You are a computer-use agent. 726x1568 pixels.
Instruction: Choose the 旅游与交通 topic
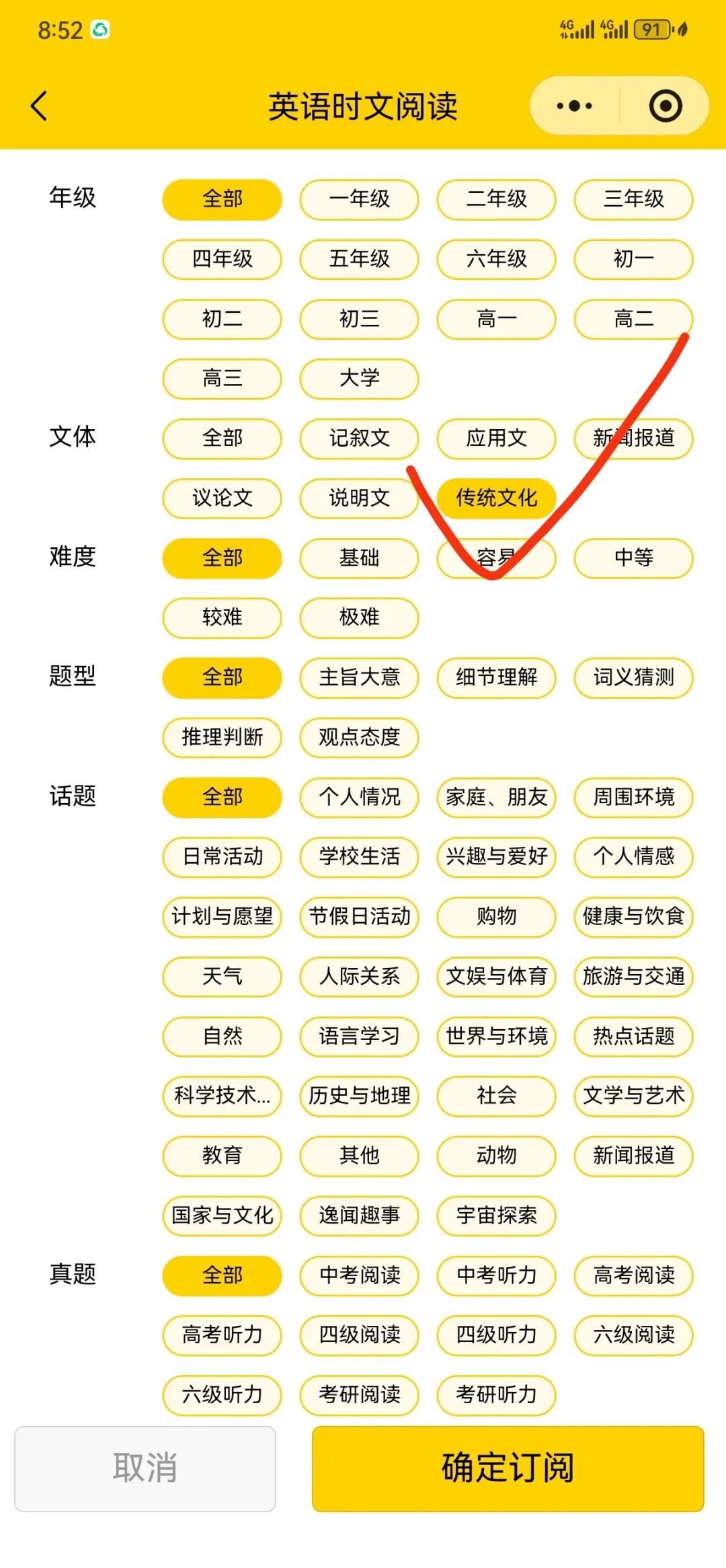pyautogui.click(x=633, y=977)
